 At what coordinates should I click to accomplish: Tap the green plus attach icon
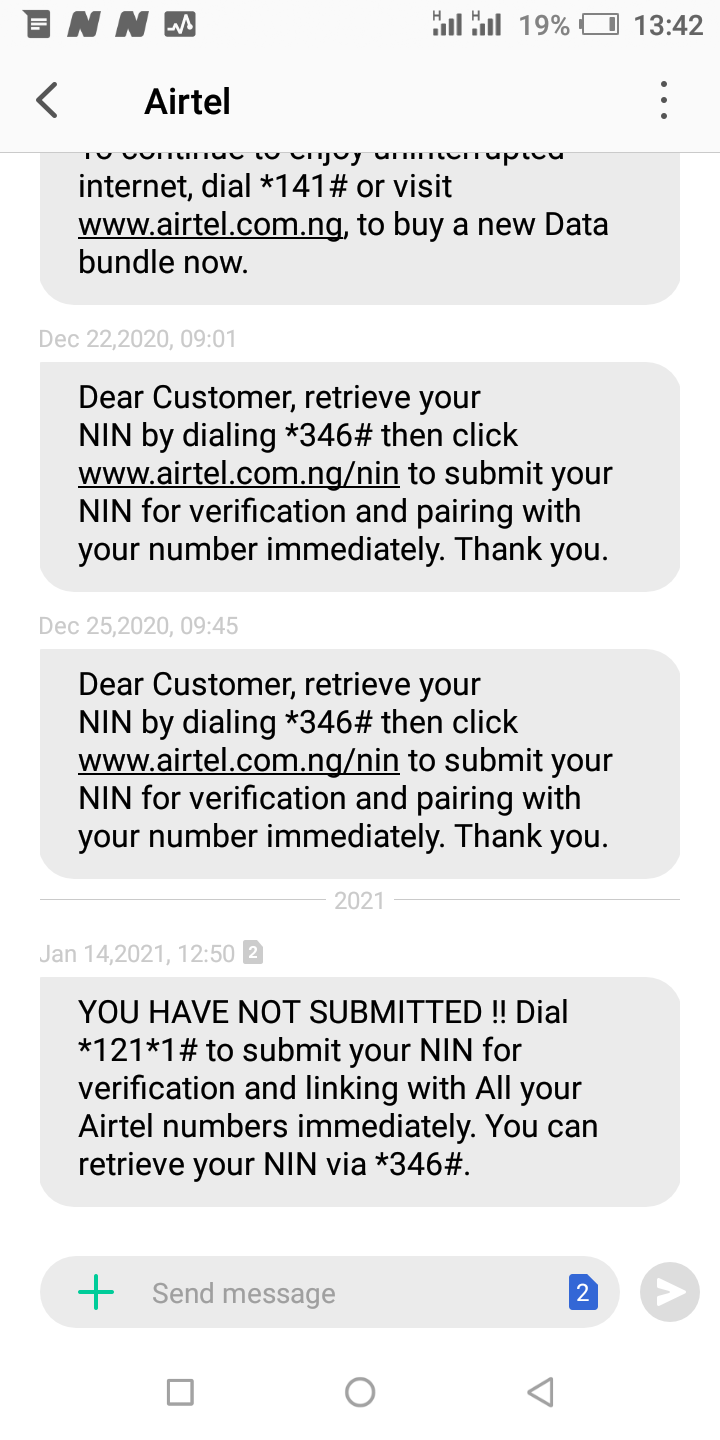pyautogui.click(x=96, y=1292)
